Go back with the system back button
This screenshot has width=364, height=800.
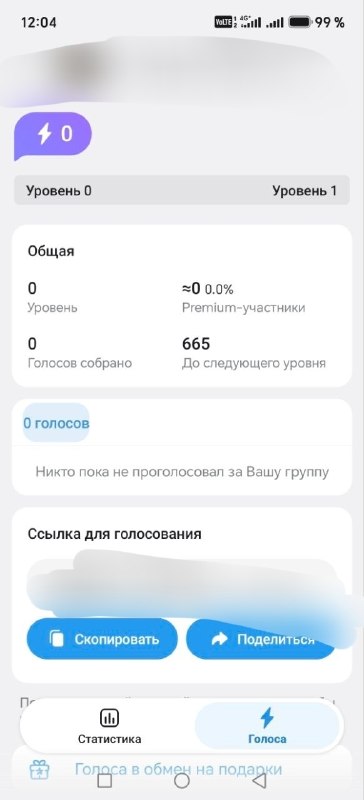click(x=259, y=781)
